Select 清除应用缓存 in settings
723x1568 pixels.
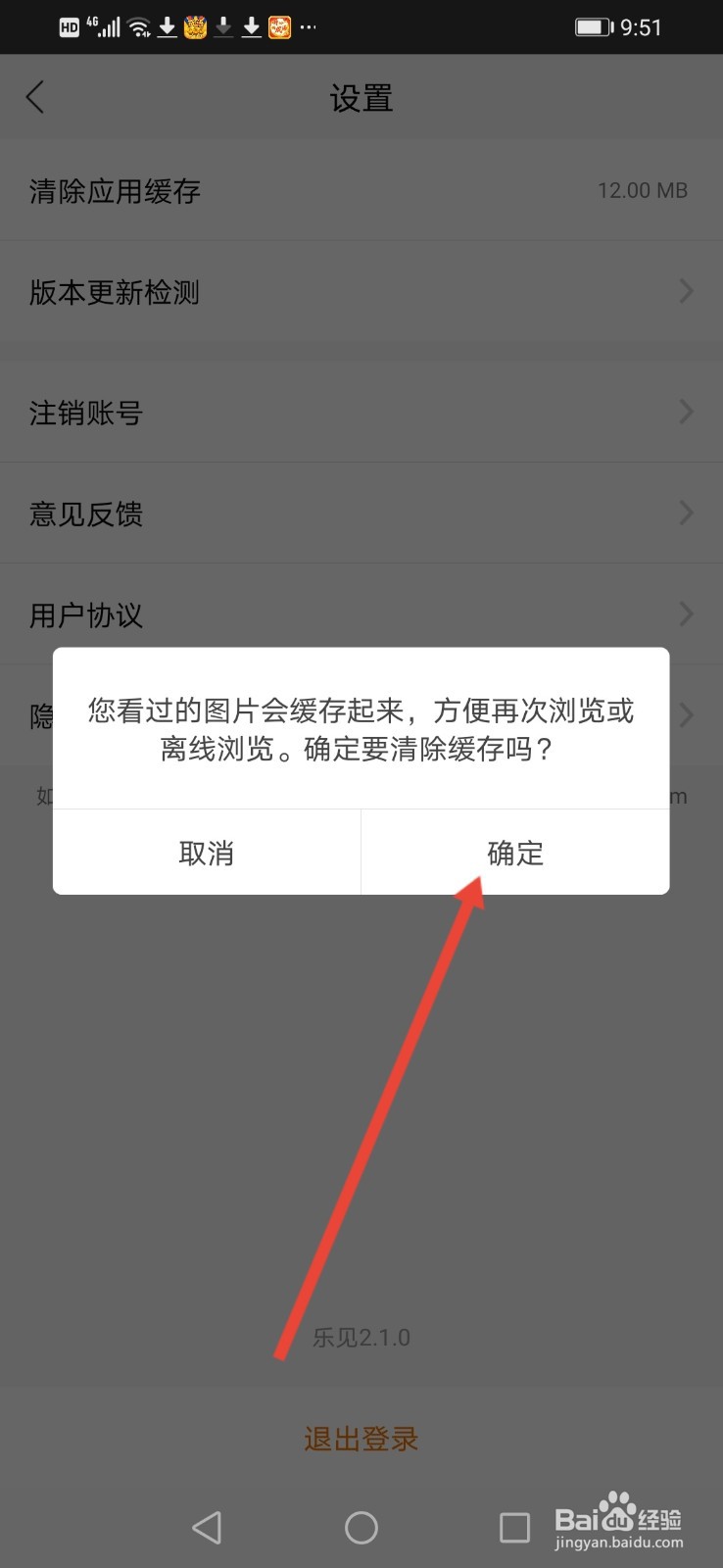[114, 190]
